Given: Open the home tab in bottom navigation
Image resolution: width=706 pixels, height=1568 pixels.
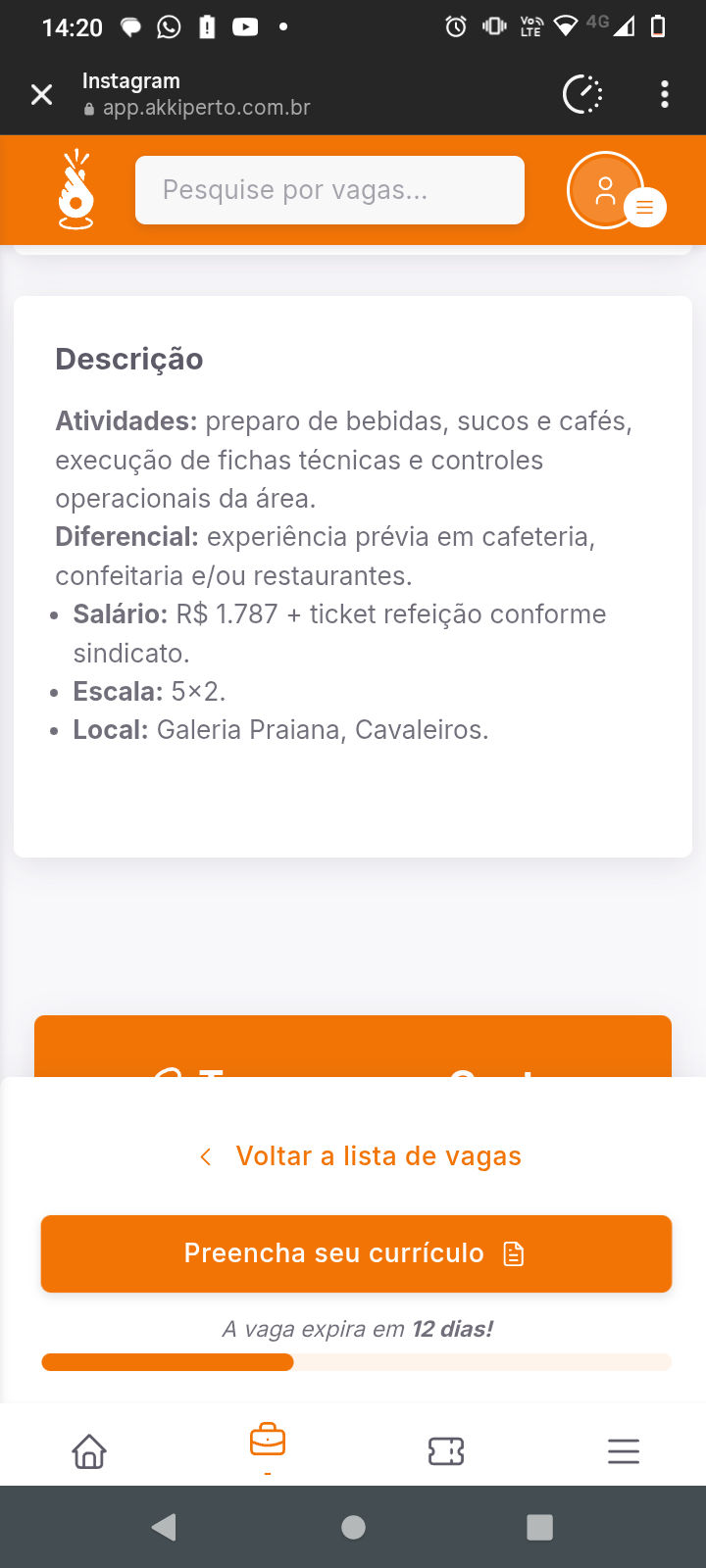Looking at the screenshot, I should coord(89,1451).
